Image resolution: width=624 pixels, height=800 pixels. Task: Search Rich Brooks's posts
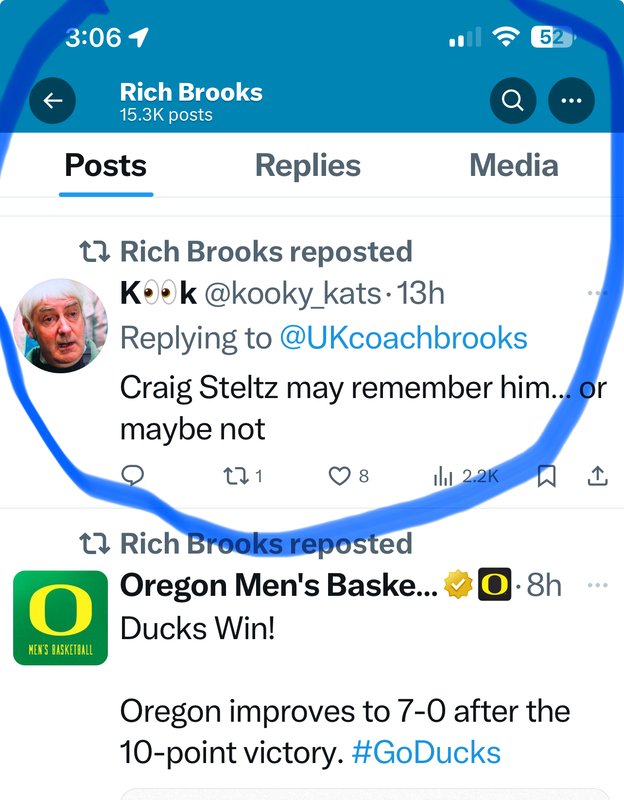click(x=512, y=100)
